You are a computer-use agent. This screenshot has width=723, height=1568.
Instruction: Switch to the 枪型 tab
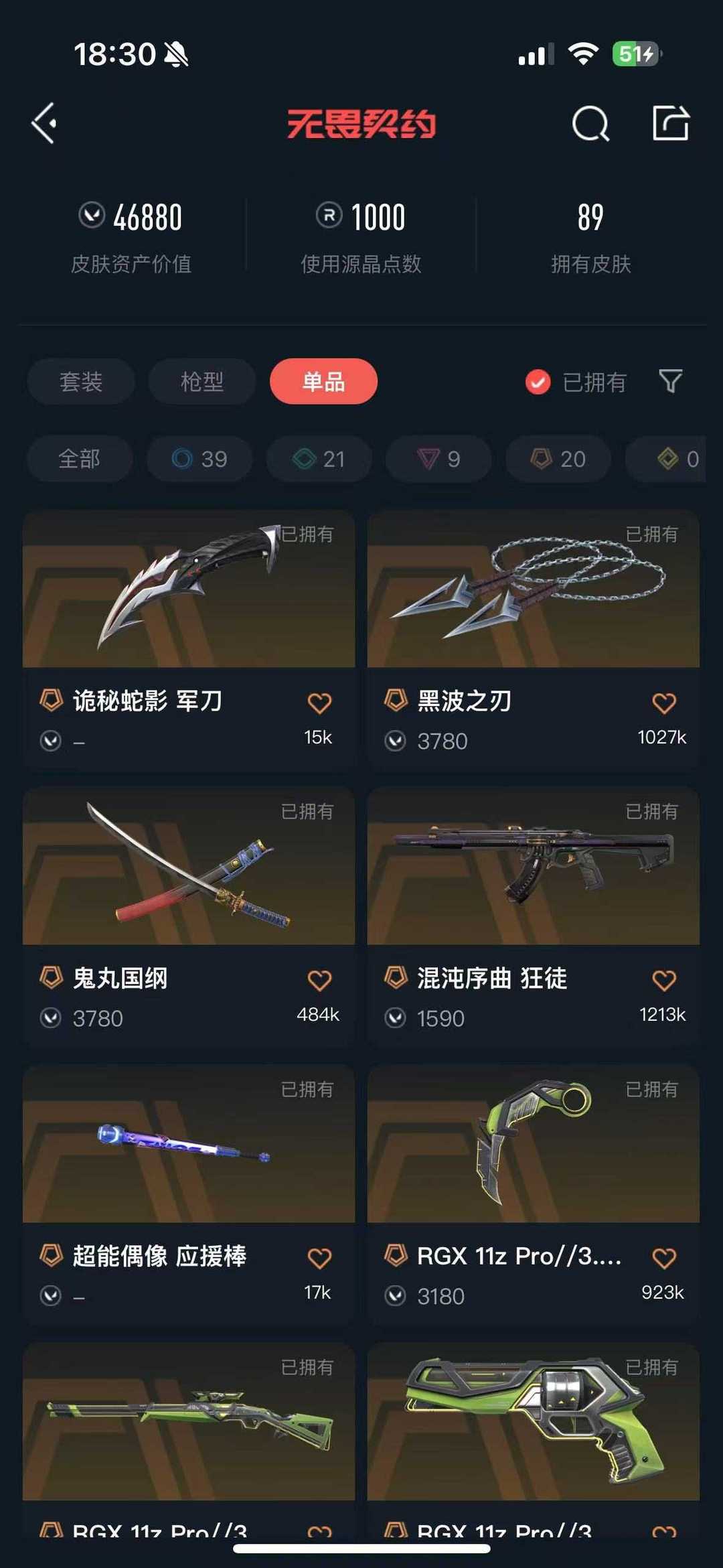click(x=202, y=381)
